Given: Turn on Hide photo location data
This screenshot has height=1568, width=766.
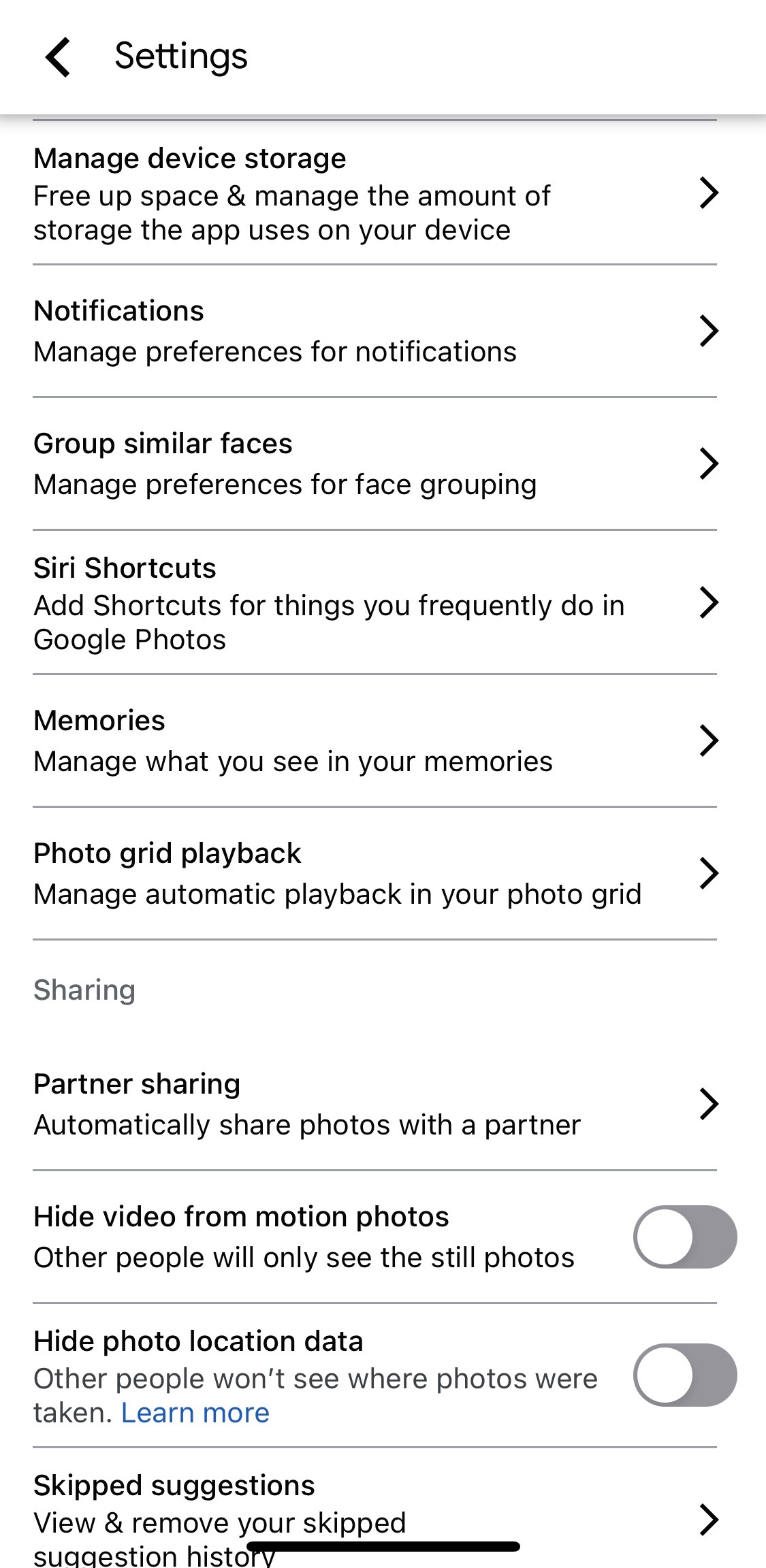Looking at the screenshot, I should point(684,1375).
